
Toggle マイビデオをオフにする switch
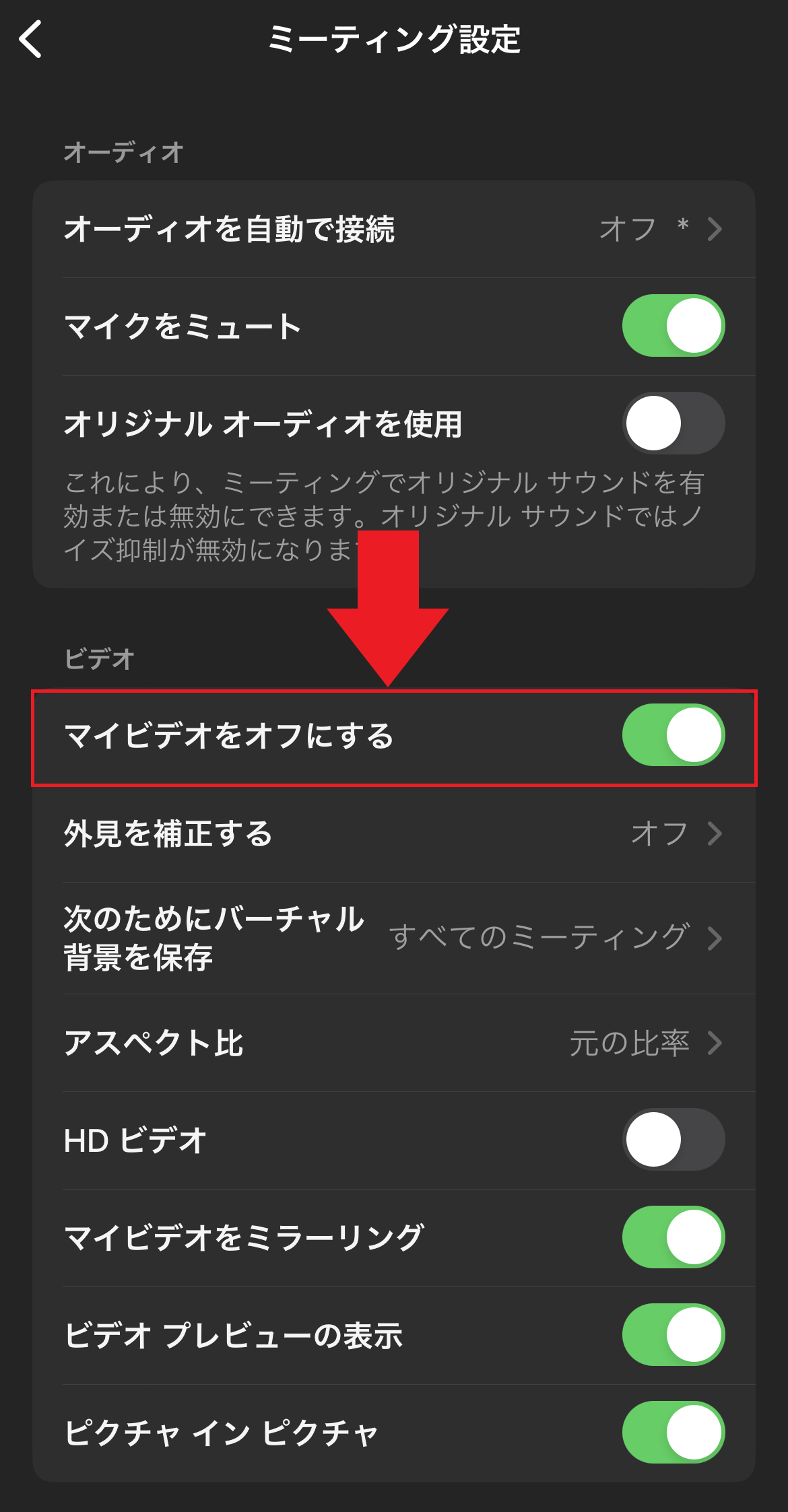point(673,735)
